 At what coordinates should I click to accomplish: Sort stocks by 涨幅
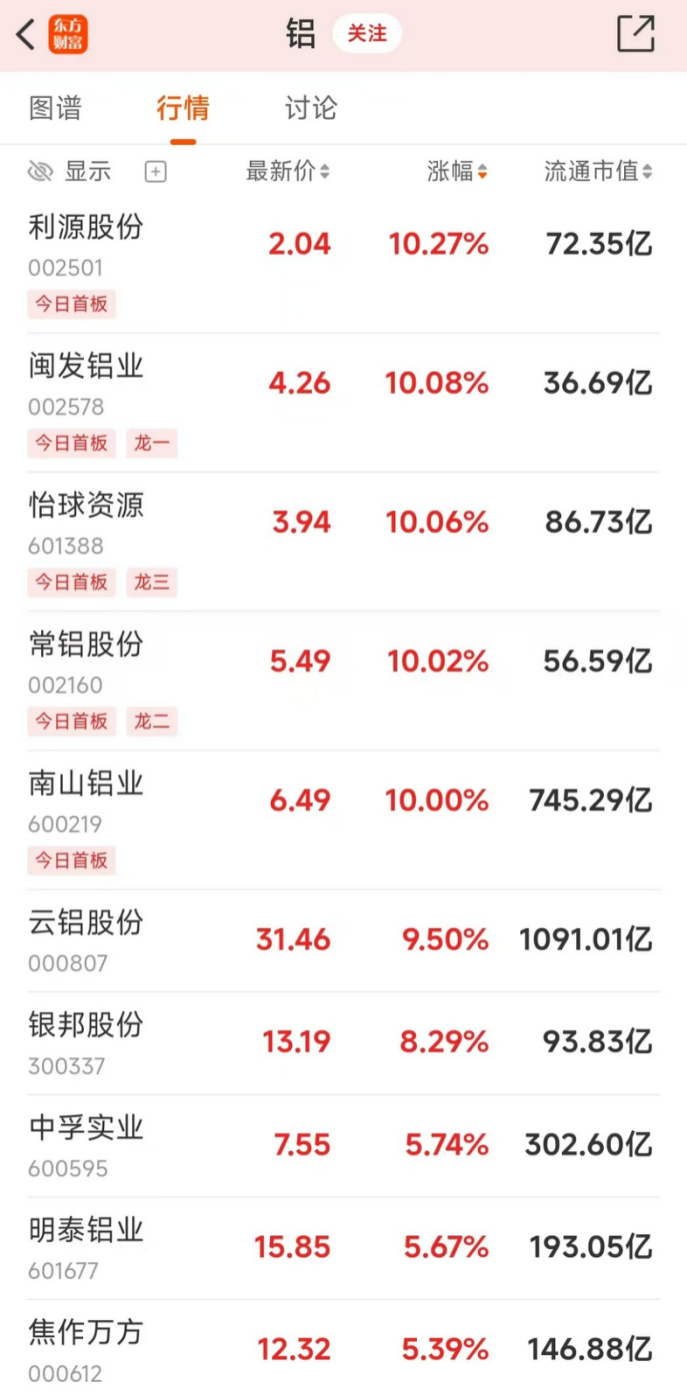click(x=457, y=172)
